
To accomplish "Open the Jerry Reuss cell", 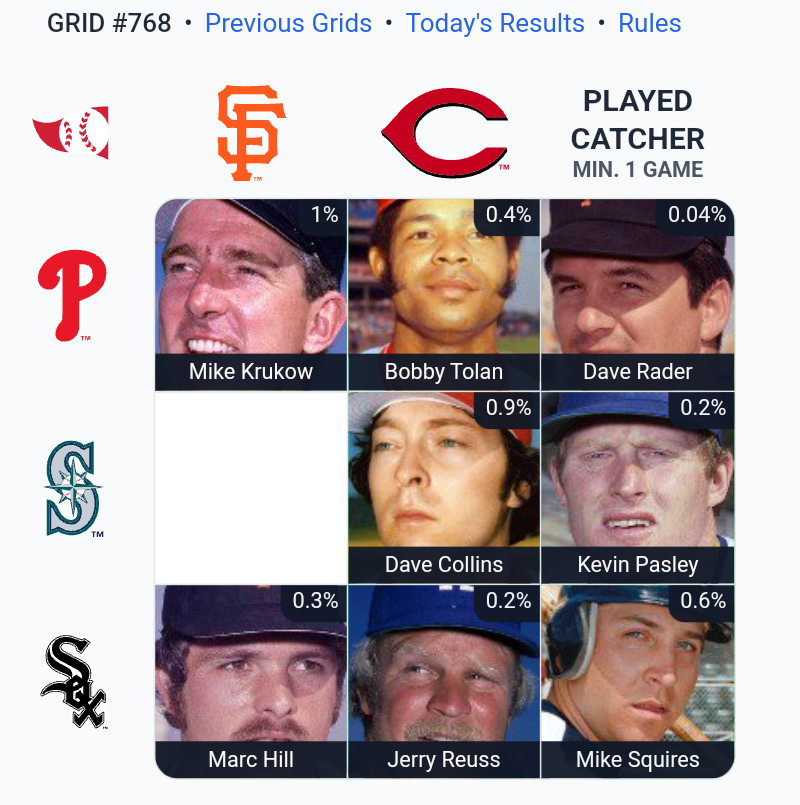I will click(444, 681).
